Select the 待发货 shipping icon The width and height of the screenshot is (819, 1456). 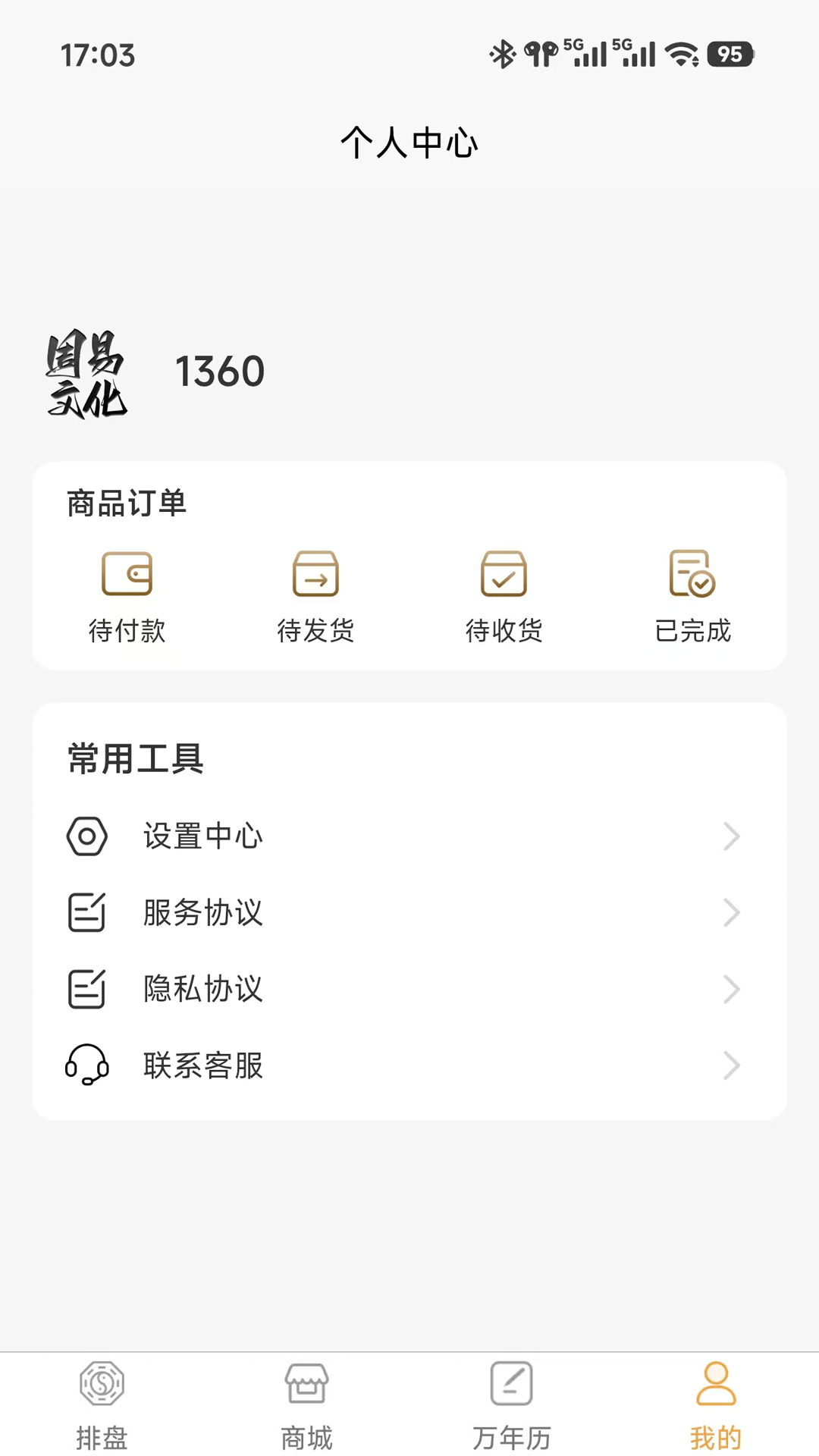pyautogui.click(x=315, y=574)
